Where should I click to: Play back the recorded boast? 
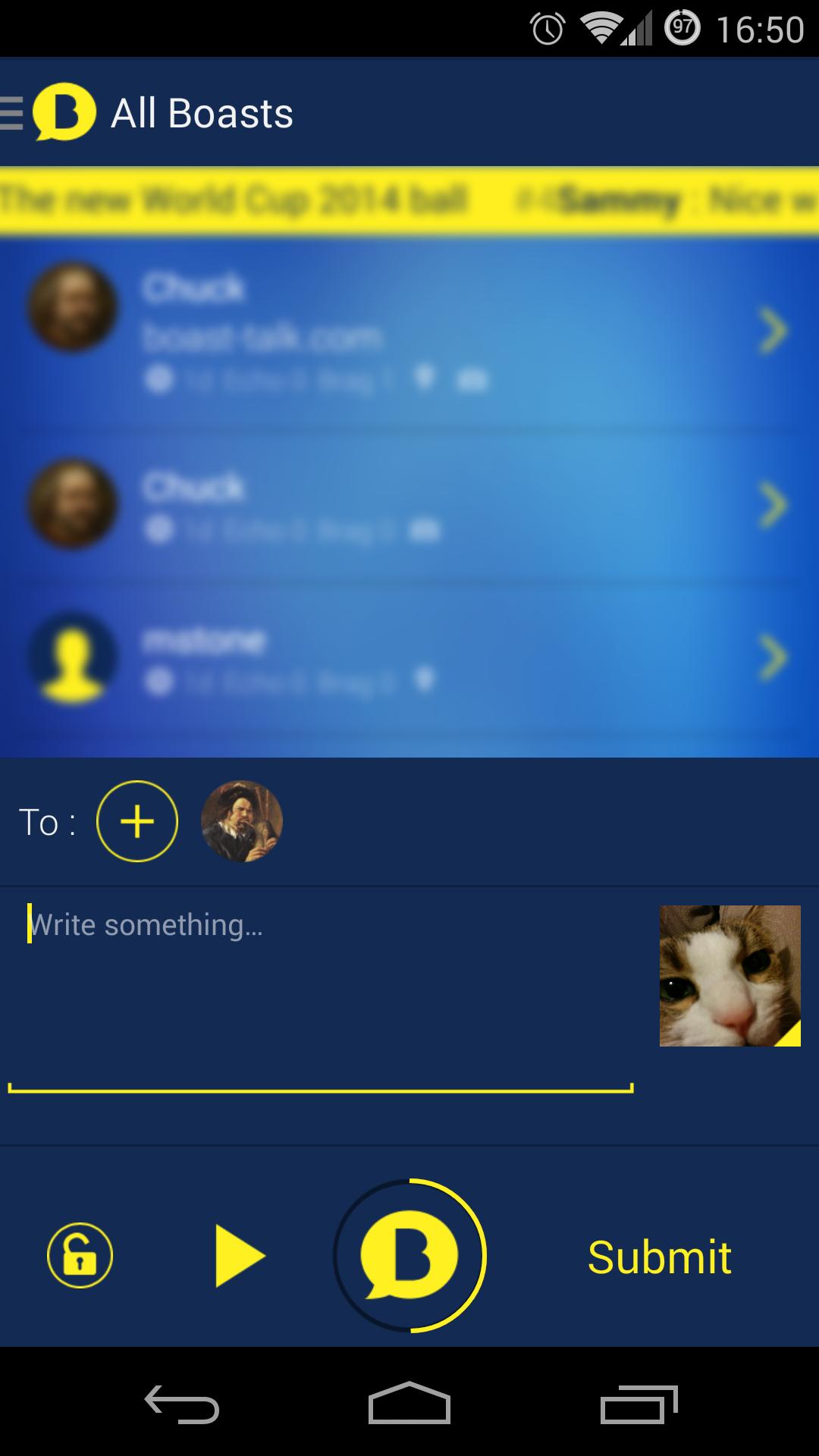pos(239,1256)
